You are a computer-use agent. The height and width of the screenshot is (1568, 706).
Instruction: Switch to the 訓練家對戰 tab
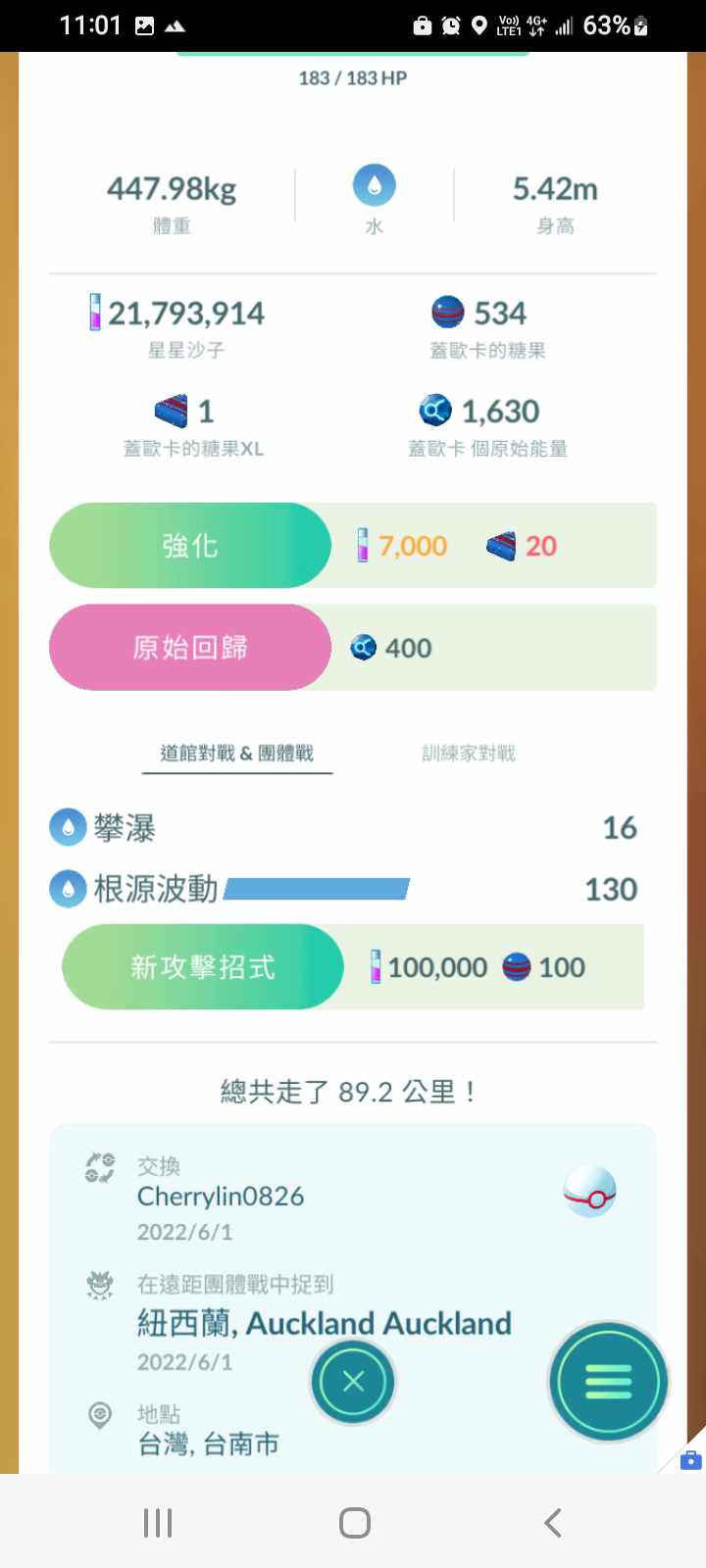(468, 753)
